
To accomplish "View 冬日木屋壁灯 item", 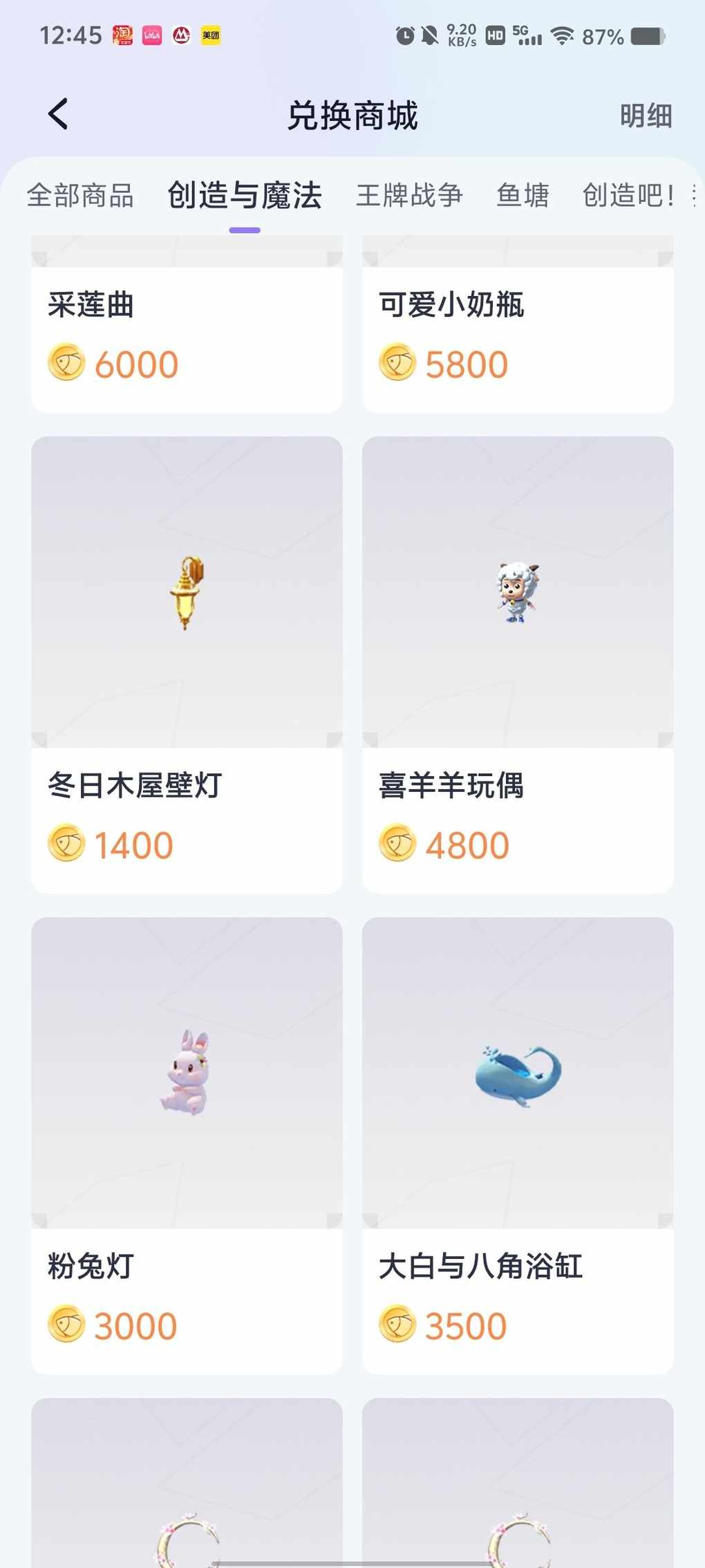I will tap(187, 664).
